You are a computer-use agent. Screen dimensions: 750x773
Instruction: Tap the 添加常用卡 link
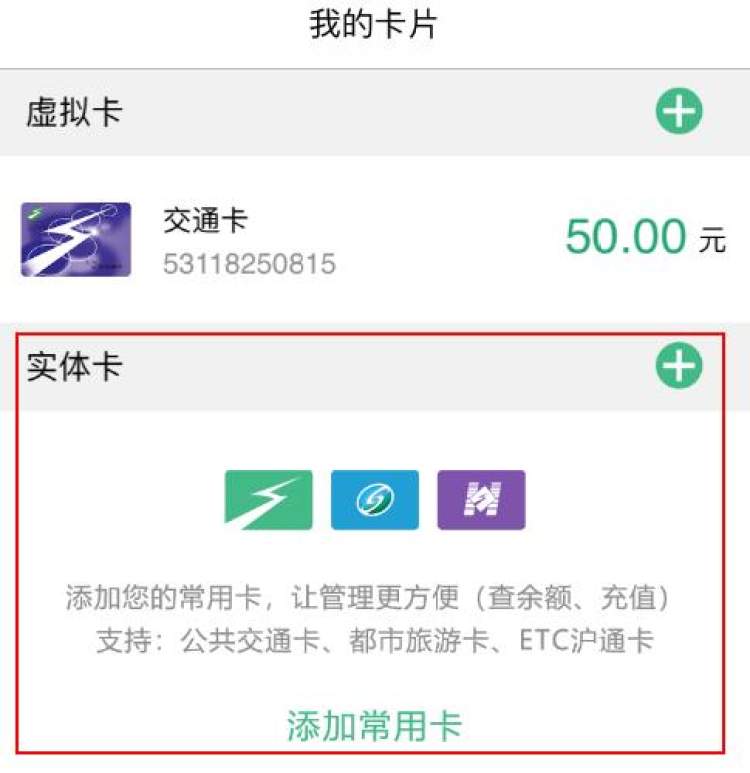pos(374,726)
